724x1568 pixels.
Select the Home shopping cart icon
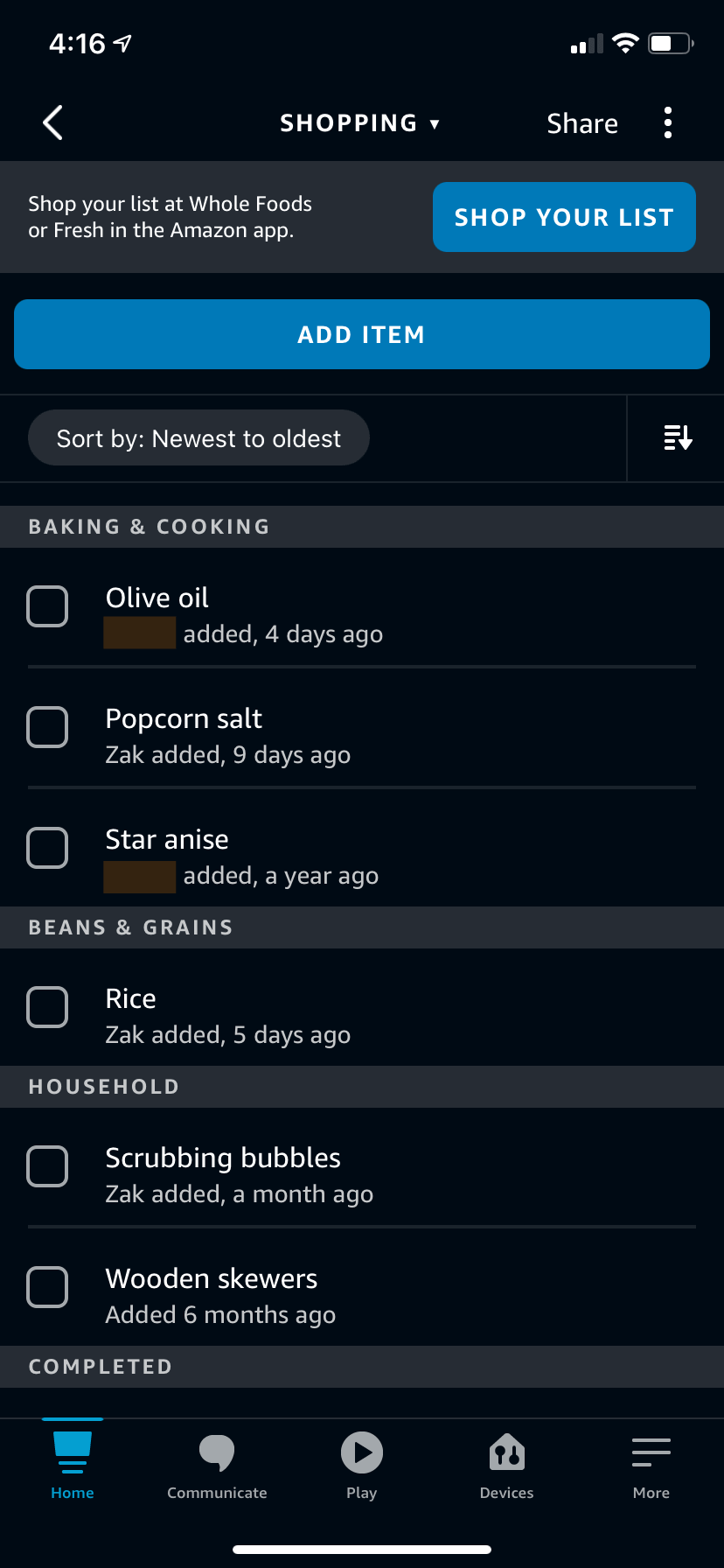coord(73,1452)
